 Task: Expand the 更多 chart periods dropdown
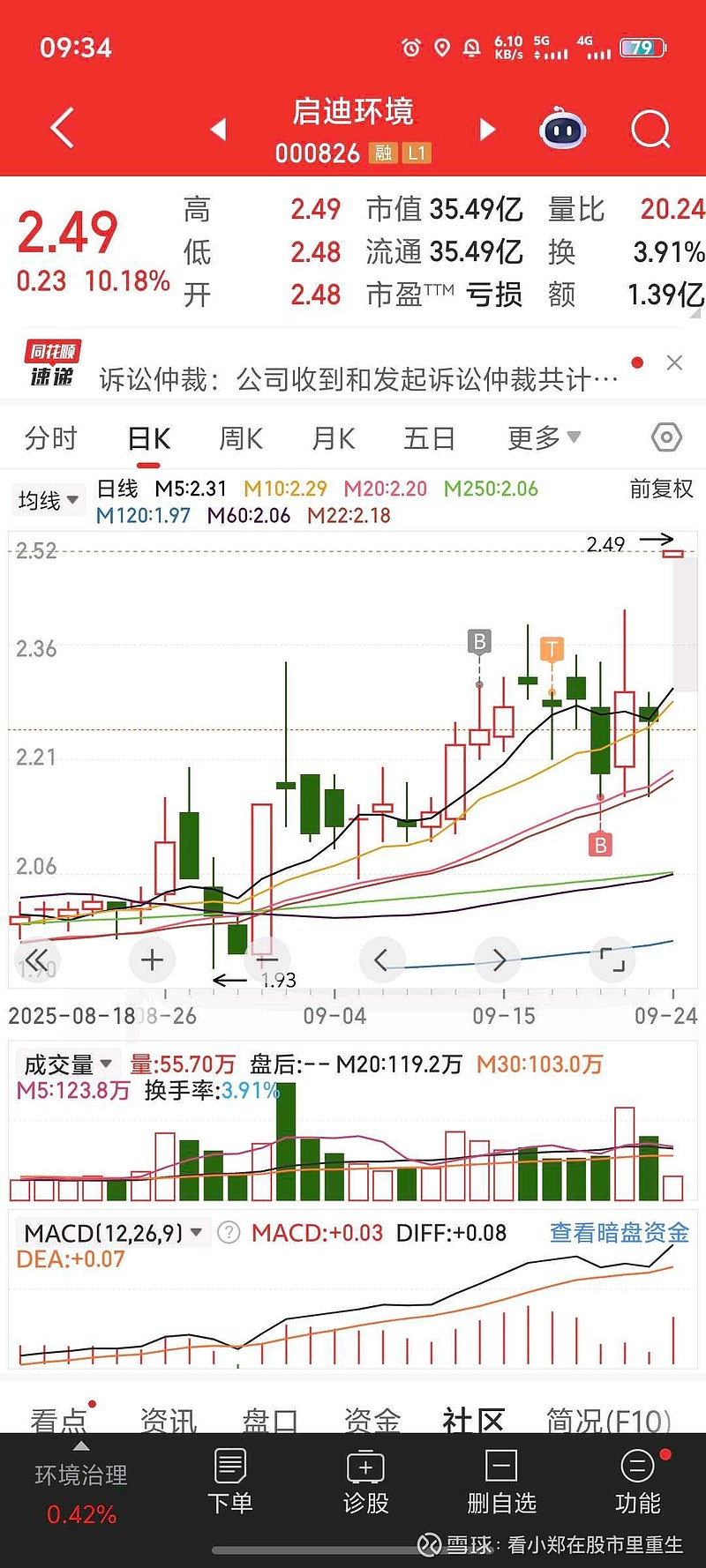point(544,437)
